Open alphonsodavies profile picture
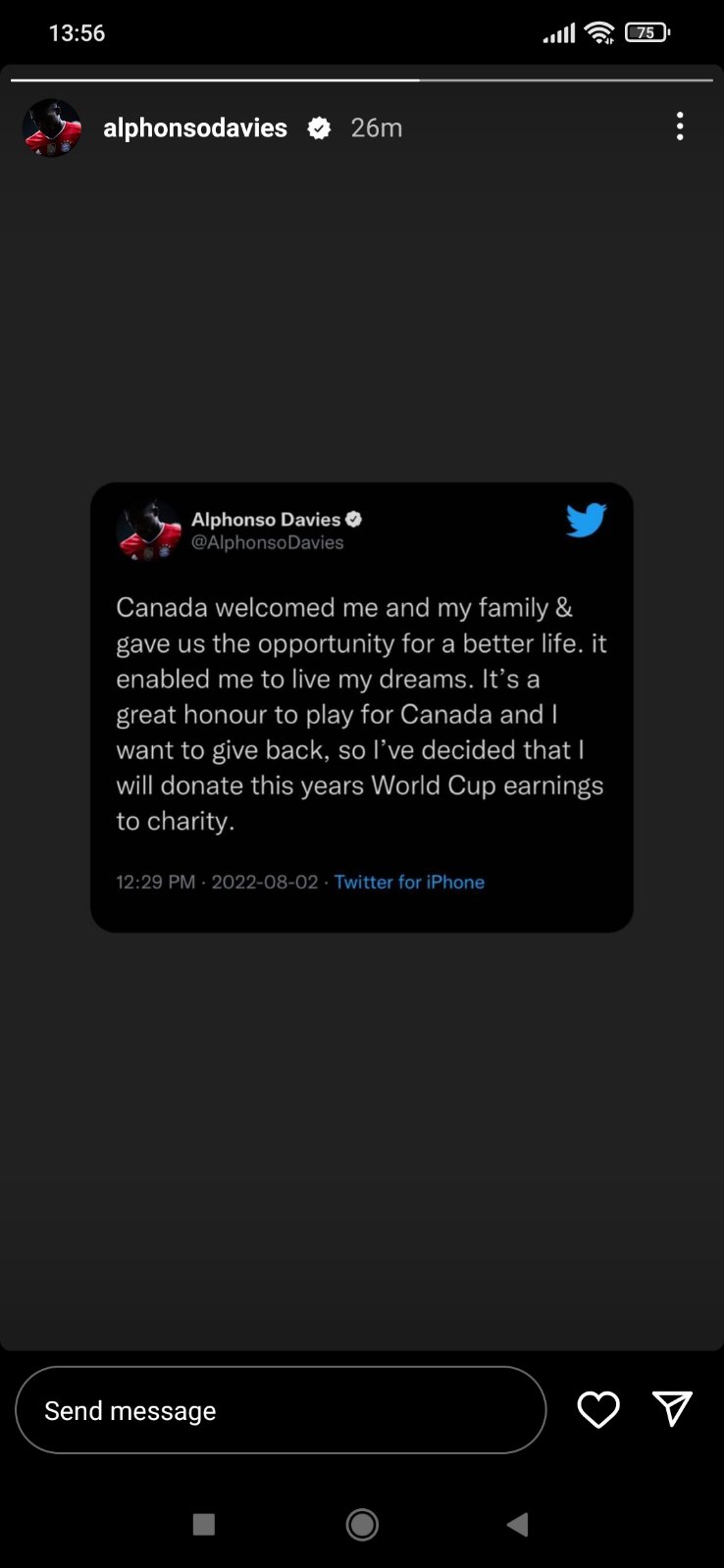724x1568 pixels. 51,127
